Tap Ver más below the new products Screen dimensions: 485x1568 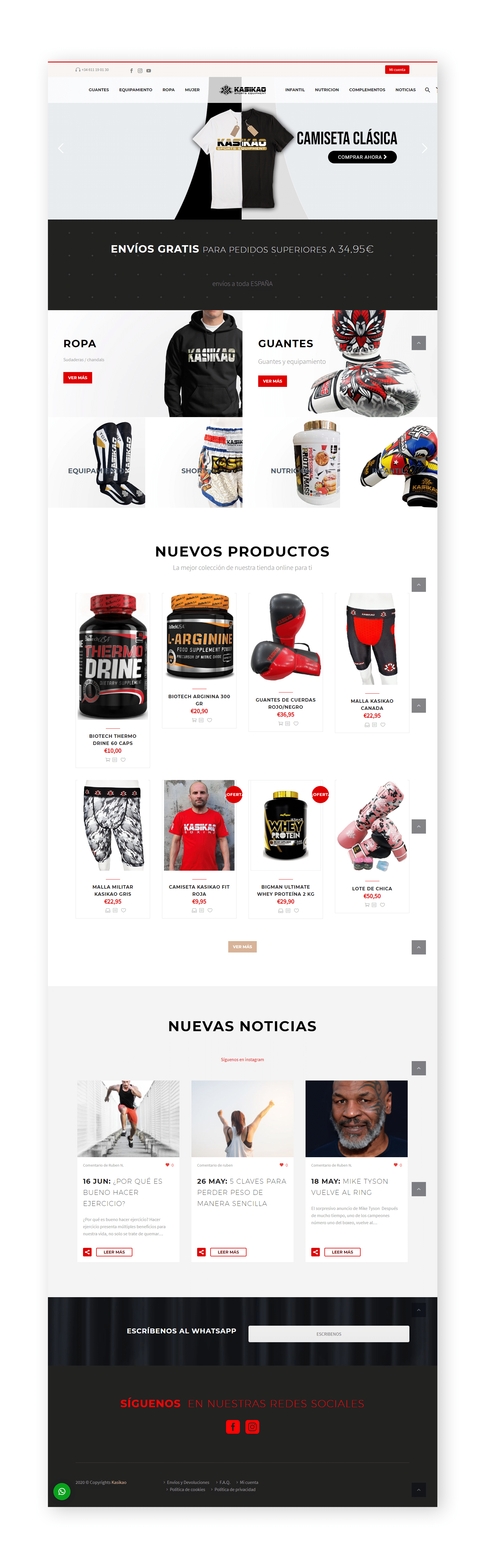(242, 947)
